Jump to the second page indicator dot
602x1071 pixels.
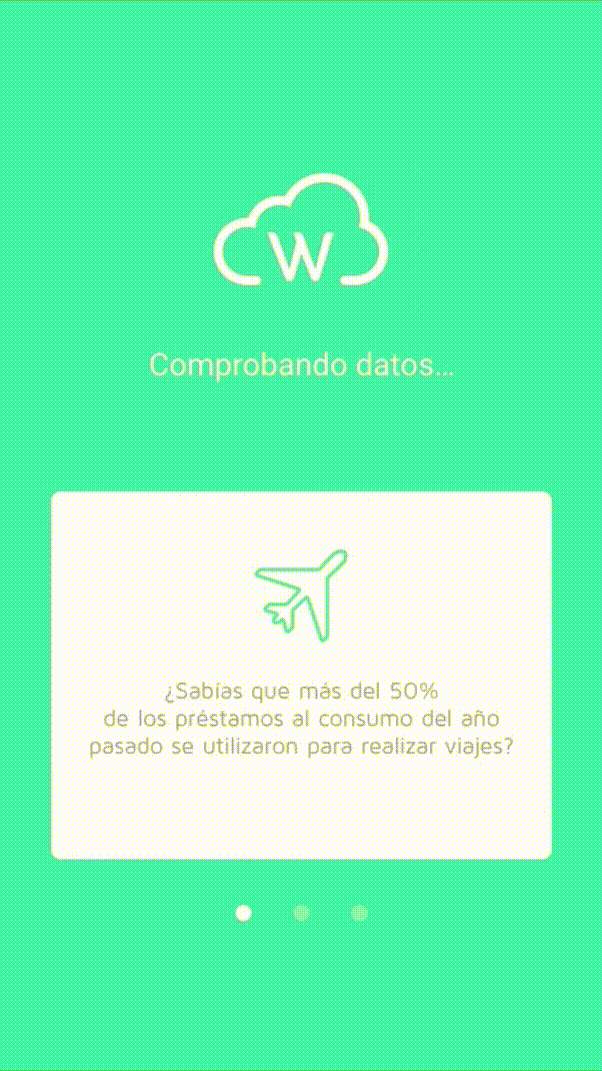[301, 913]
